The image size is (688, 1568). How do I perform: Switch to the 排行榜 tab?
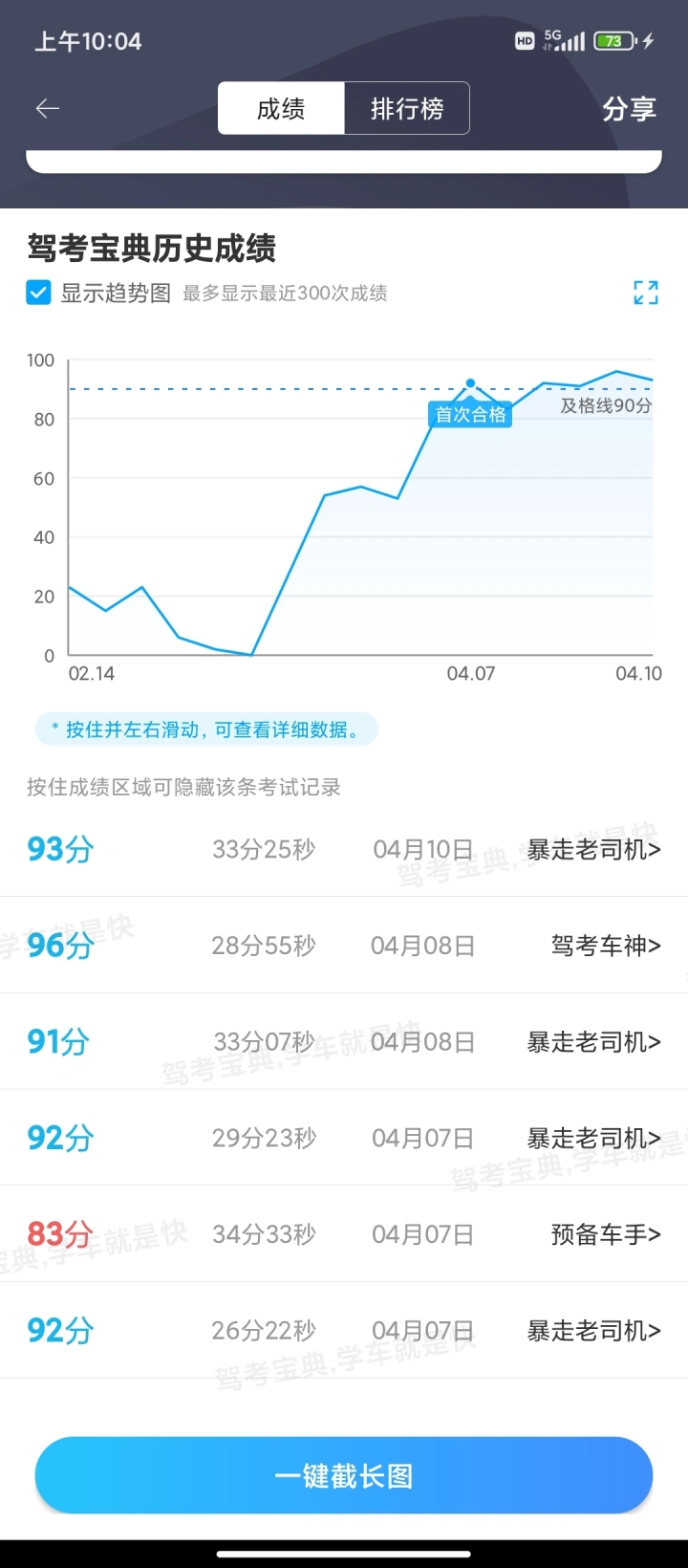[407, 109]
